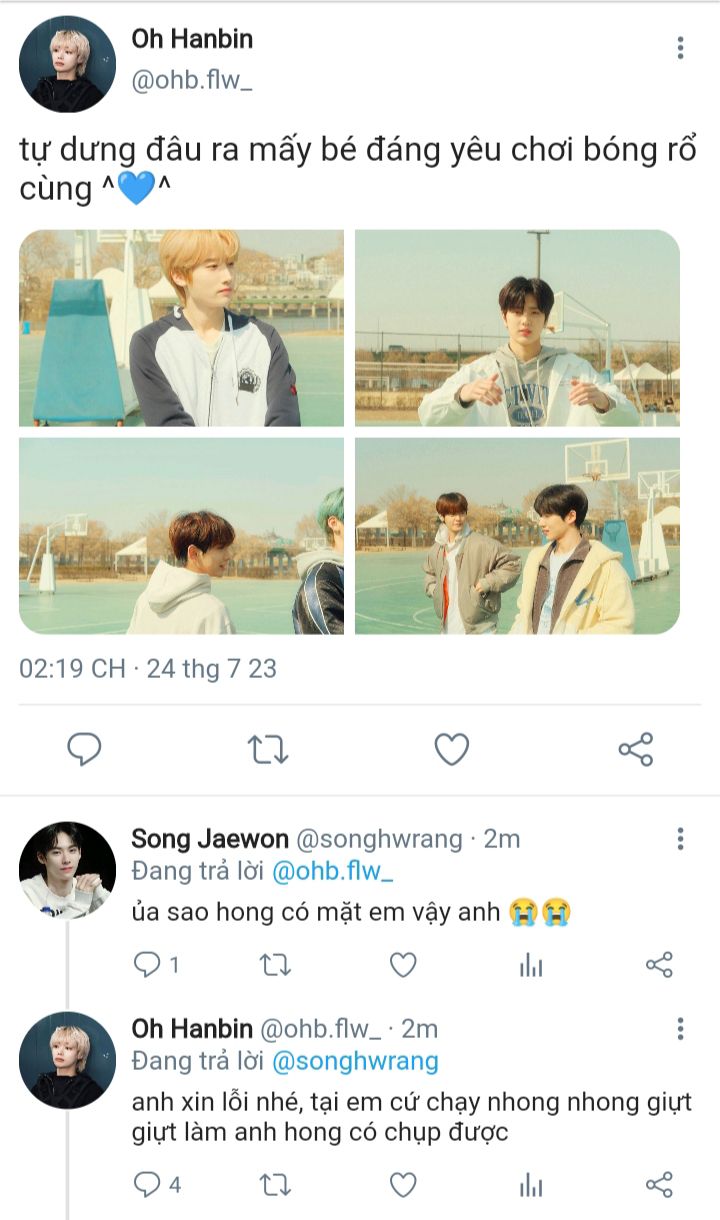This screenshot has width=720, height=1220.
Task: Follow the @songhwrang mention in Oh Hanbin's reply
Action: point(355,1061)
